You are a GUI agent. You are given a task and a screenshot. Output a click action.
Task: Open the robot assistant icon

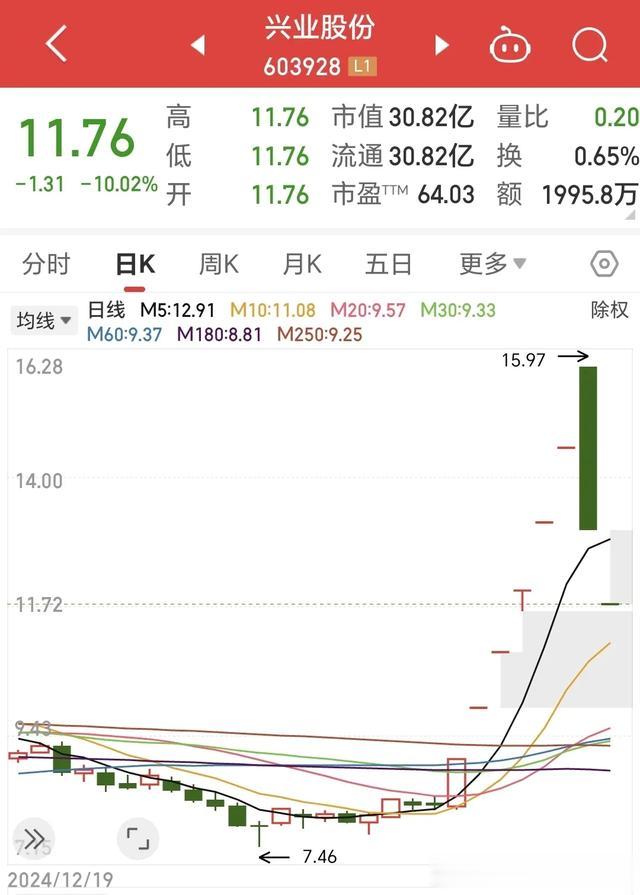coord(509,45)
